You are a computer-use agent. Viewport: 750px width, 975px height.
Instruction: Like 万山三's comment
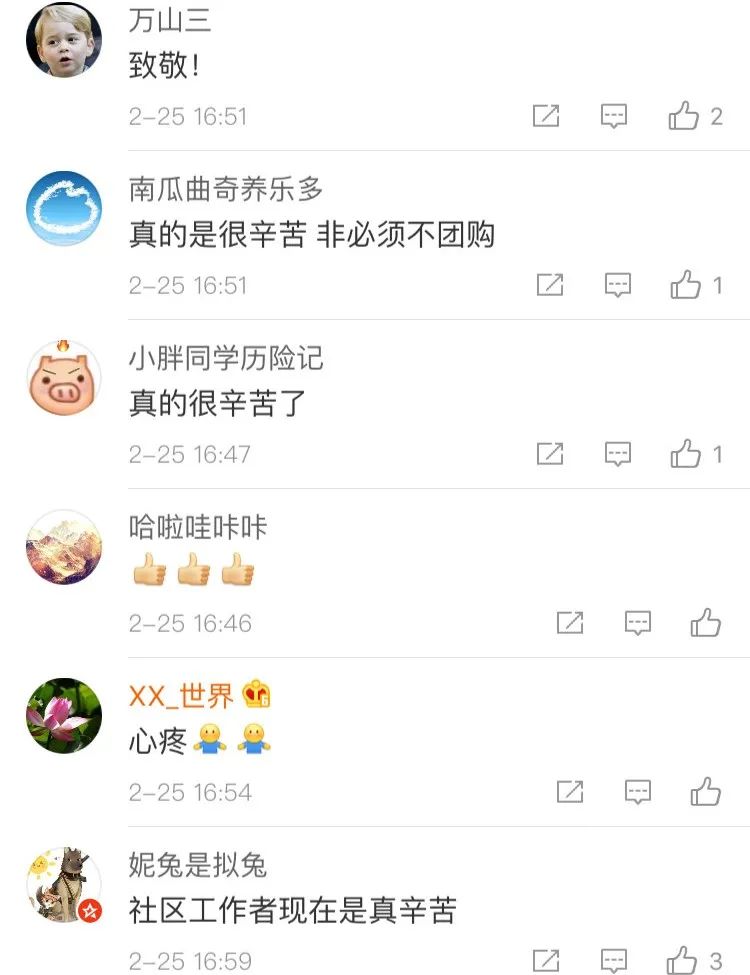pos(684,117)
